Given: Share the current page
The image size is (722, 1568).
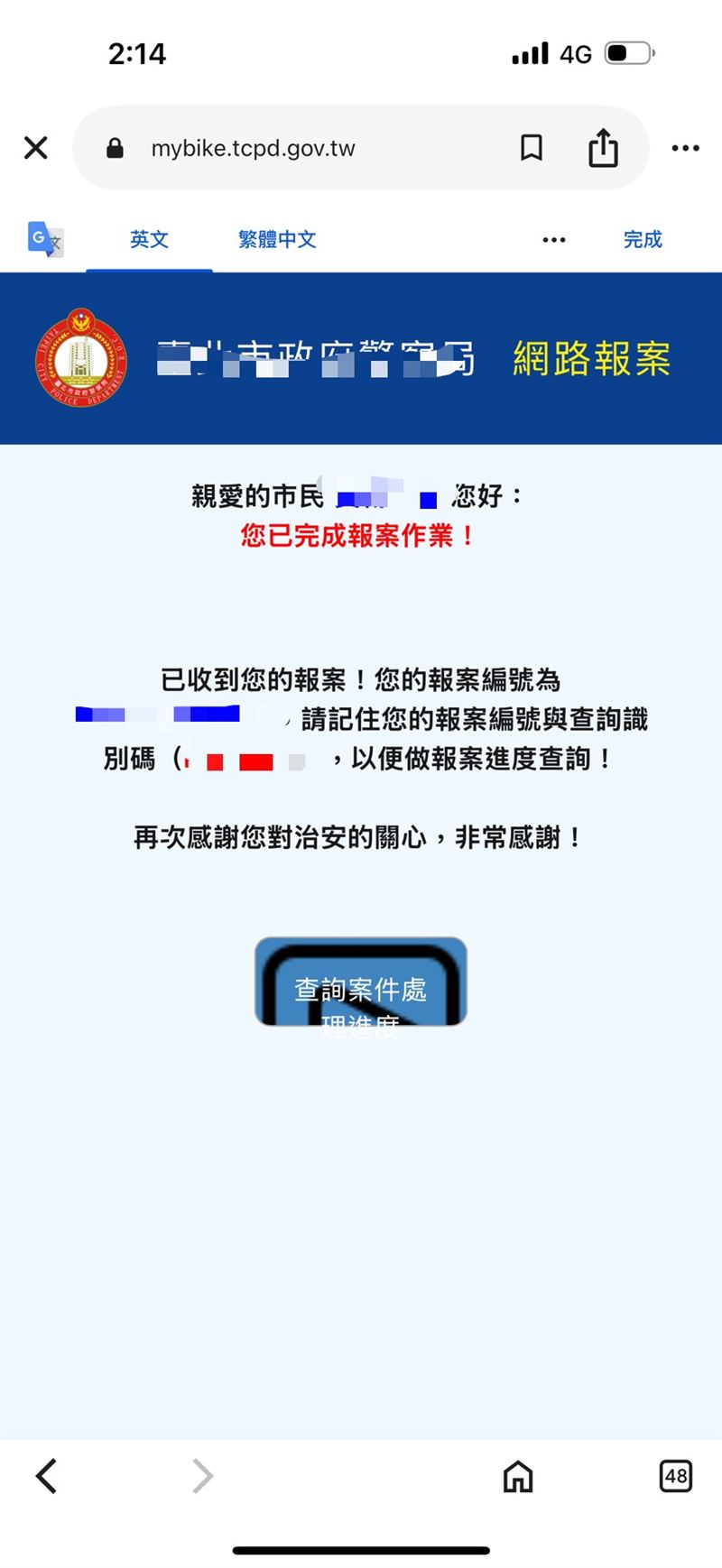Looking at the screenshot, I should 603,148.
